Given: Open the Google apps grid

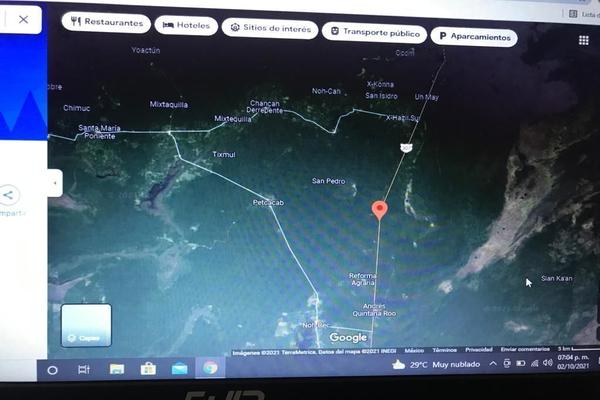Looking at the screenshot, I should point(583,41).
